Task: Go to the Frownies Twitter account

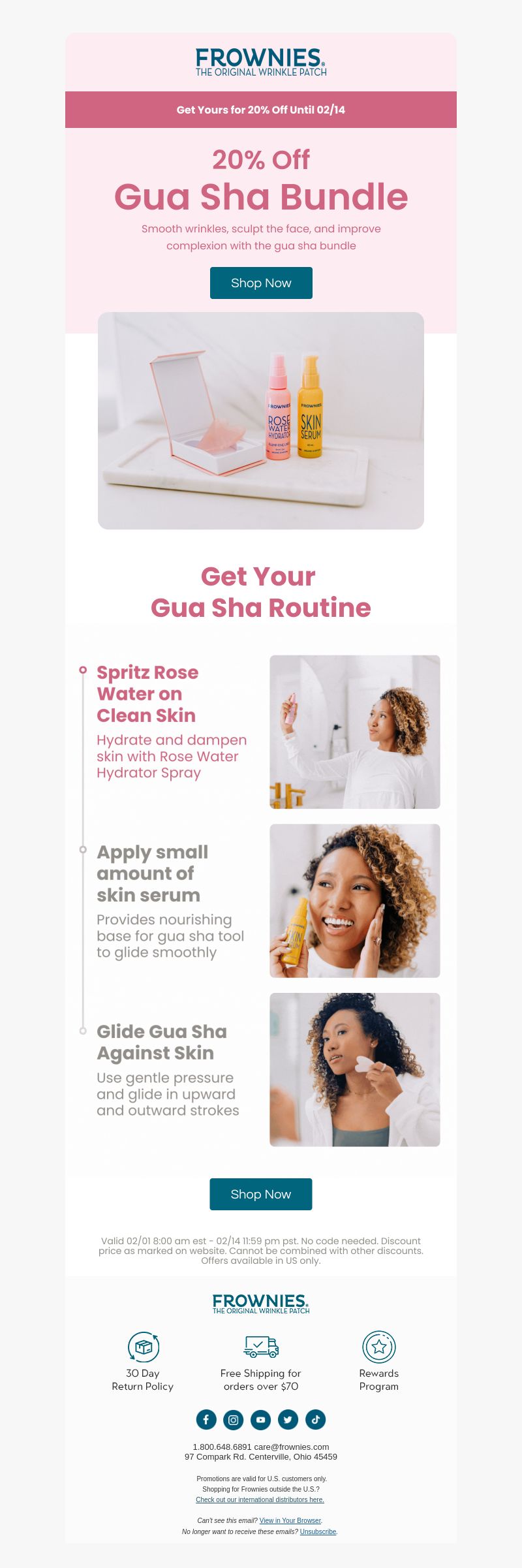Action: coord(288,1419)
